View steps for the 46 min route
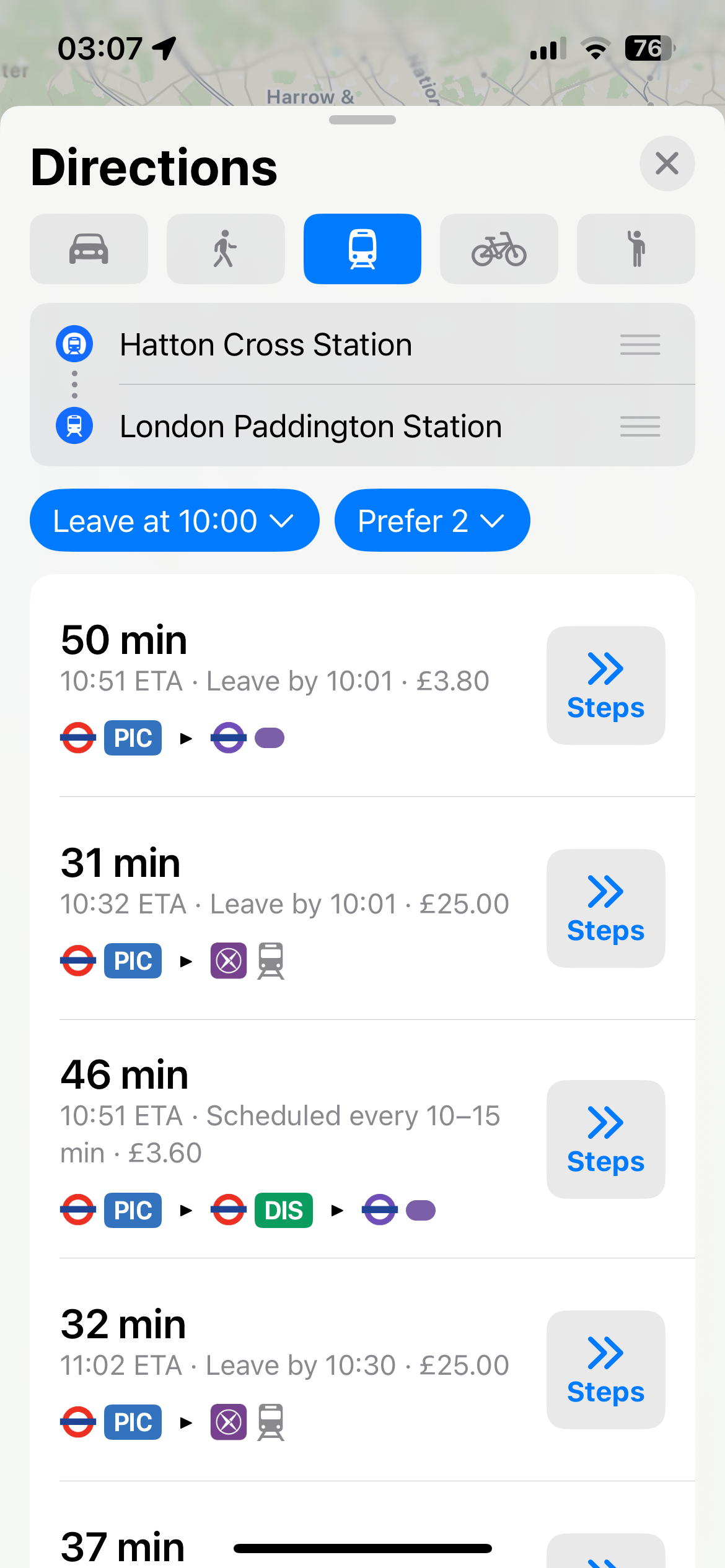The width and height of the screenshot is (725, 1568). pos(605,1139)
